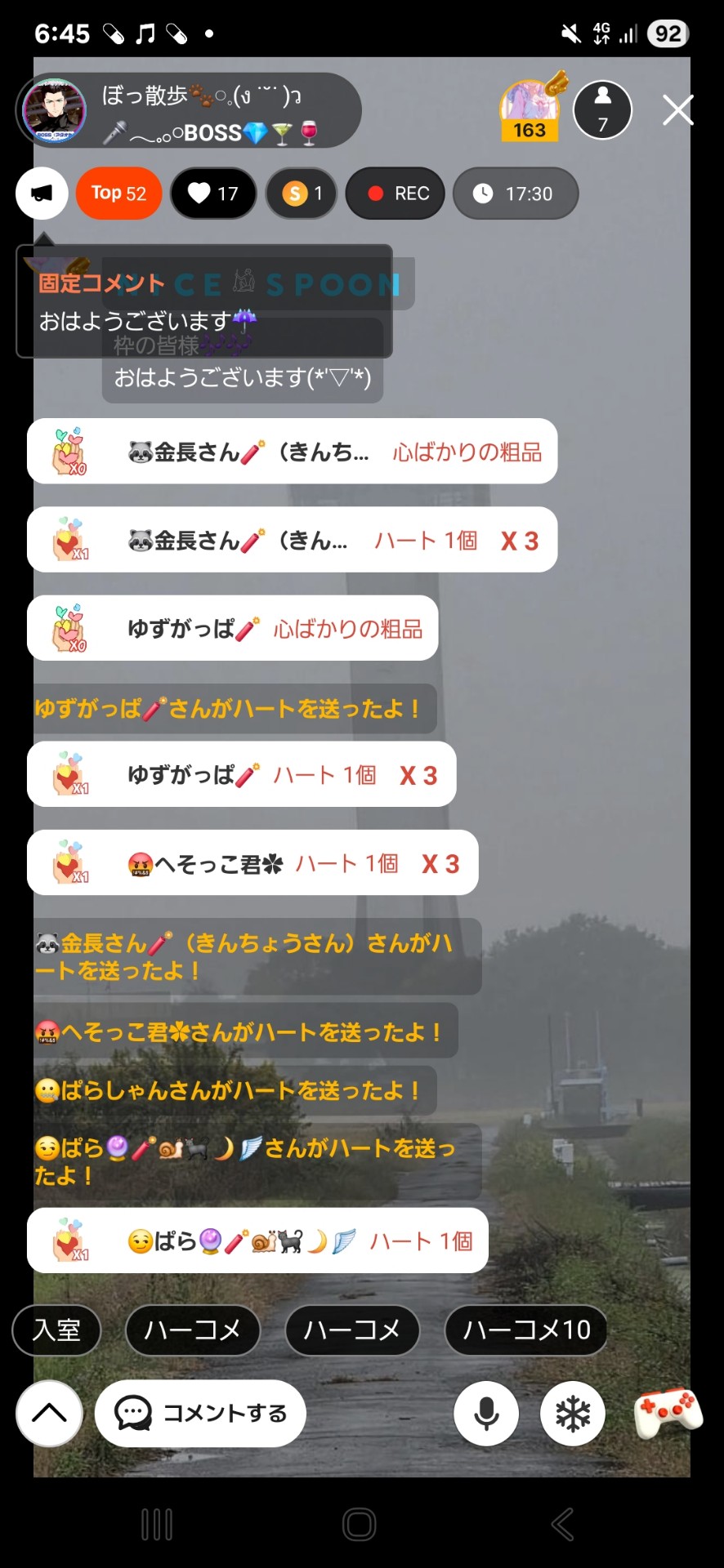The width and height of the screenshot is (724, 1568).
Task: Tap the heart counter showing 17
Action: [213, 193]
